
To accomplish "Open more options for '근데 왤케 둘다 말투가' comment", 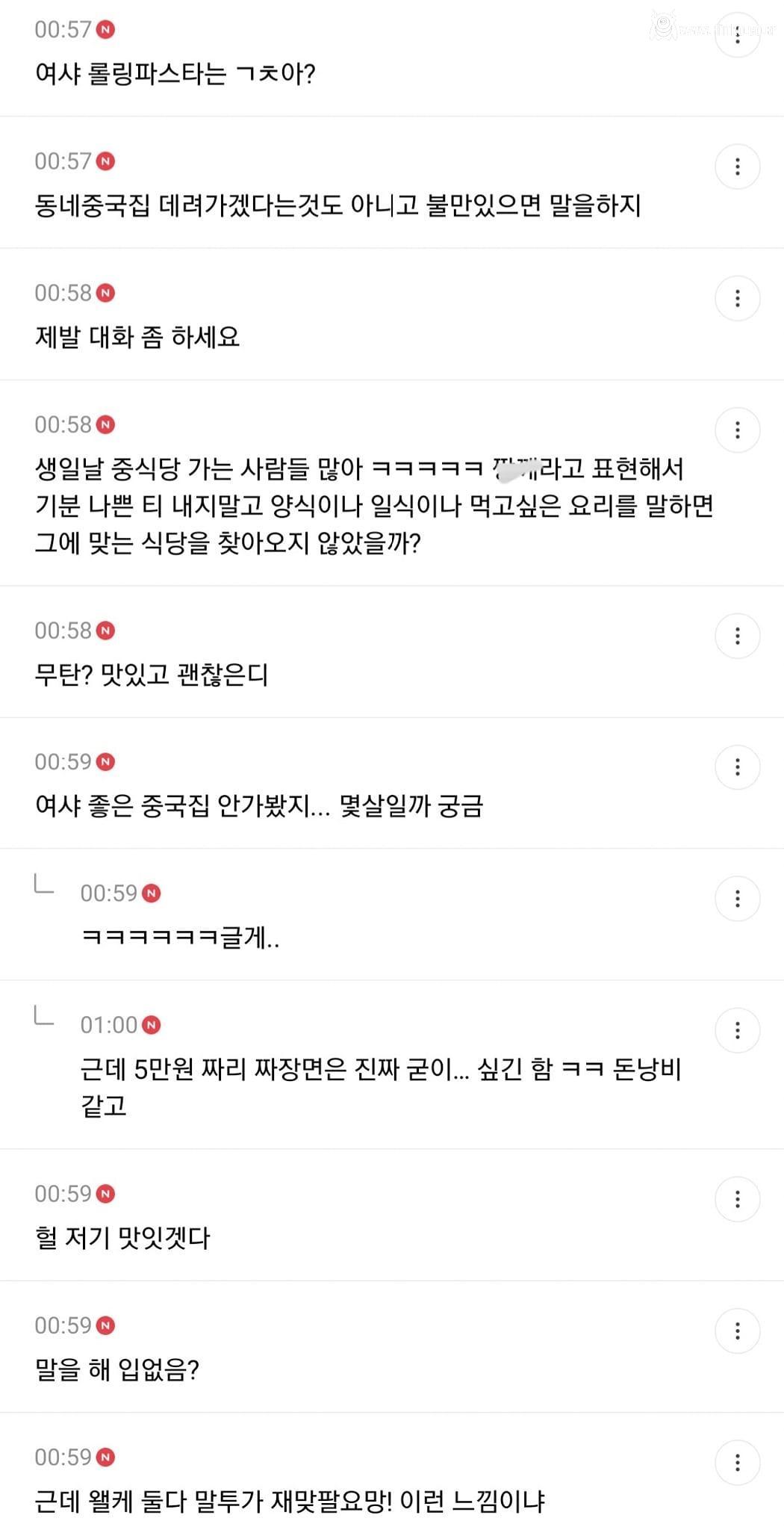I will click(x=737, y=1462).
